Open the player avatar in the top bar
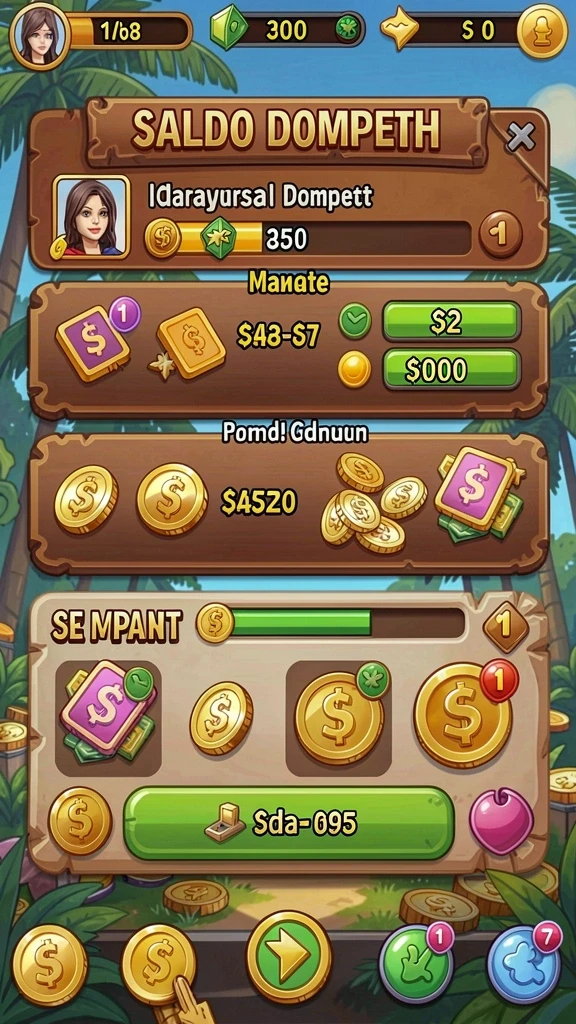 pyautogui.click(x=40, y=33)
